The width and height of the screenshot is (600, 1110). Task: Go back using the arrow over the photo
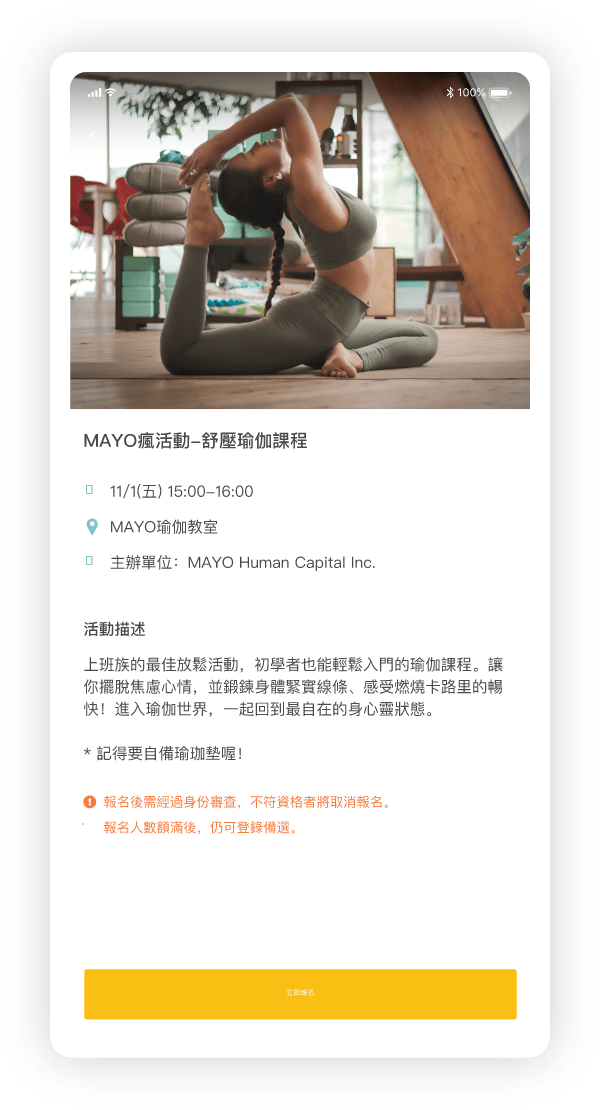tap(93, 134)
